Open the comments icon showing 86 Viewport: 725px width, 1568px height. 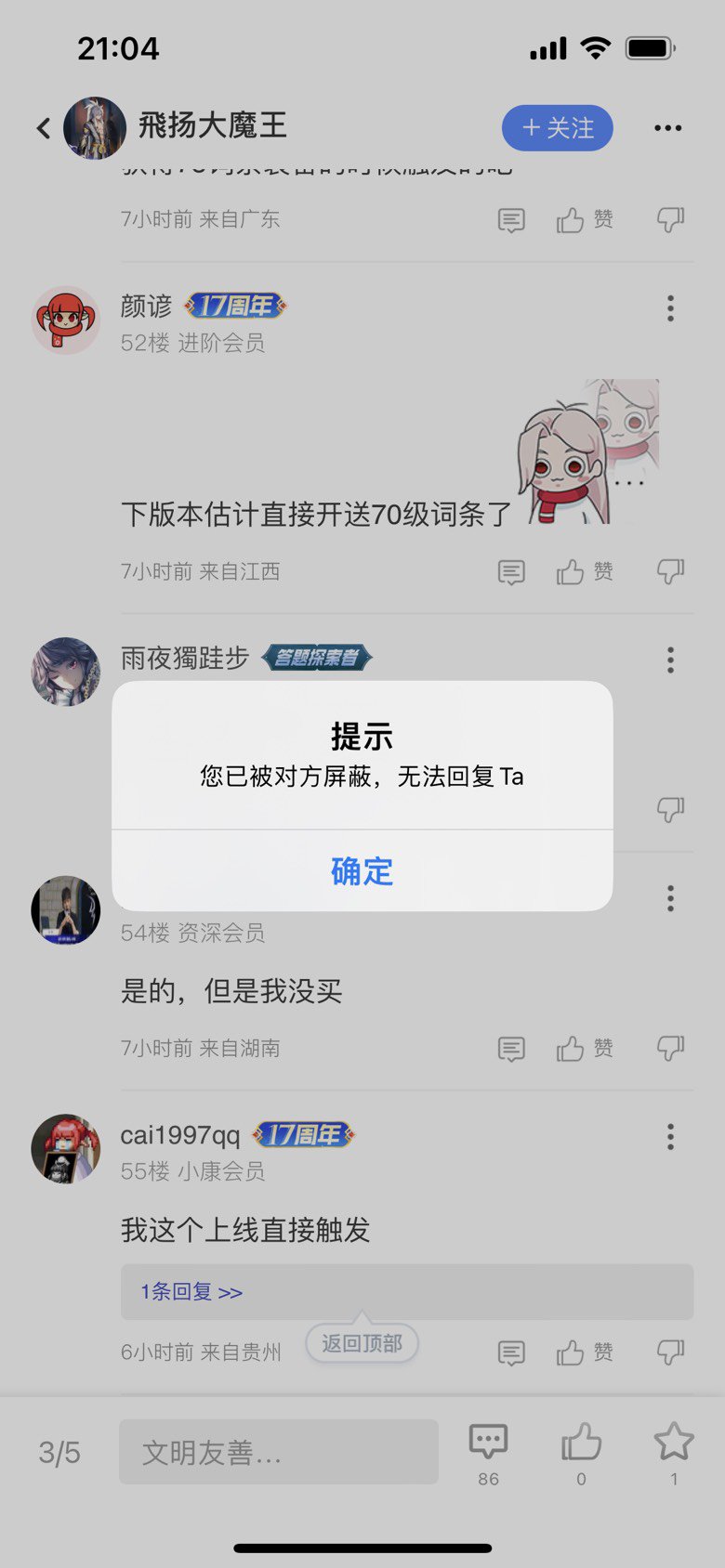coord(488,1454)
